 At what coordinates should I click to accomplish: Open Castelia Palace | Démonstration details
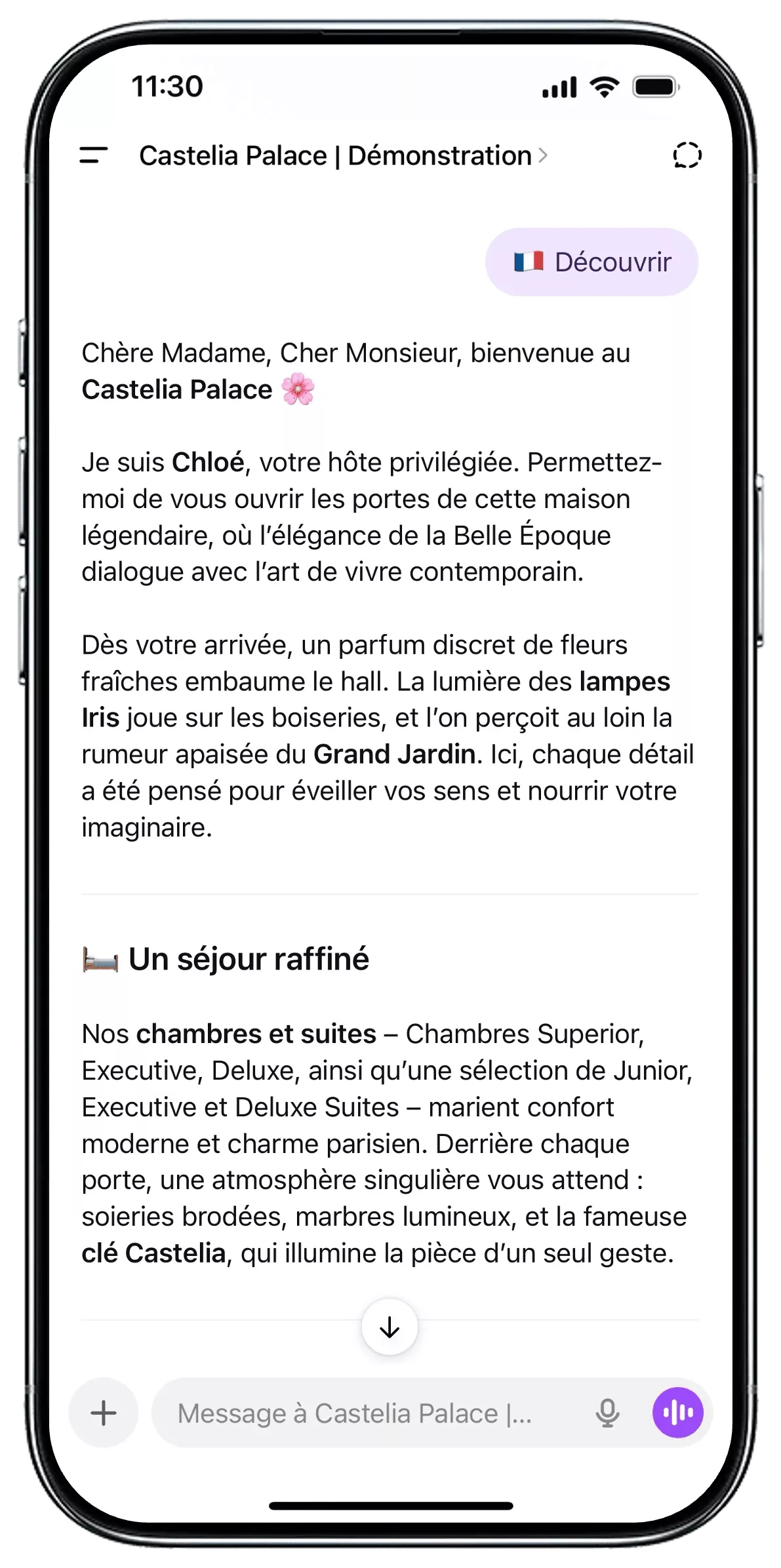[342, 156]
